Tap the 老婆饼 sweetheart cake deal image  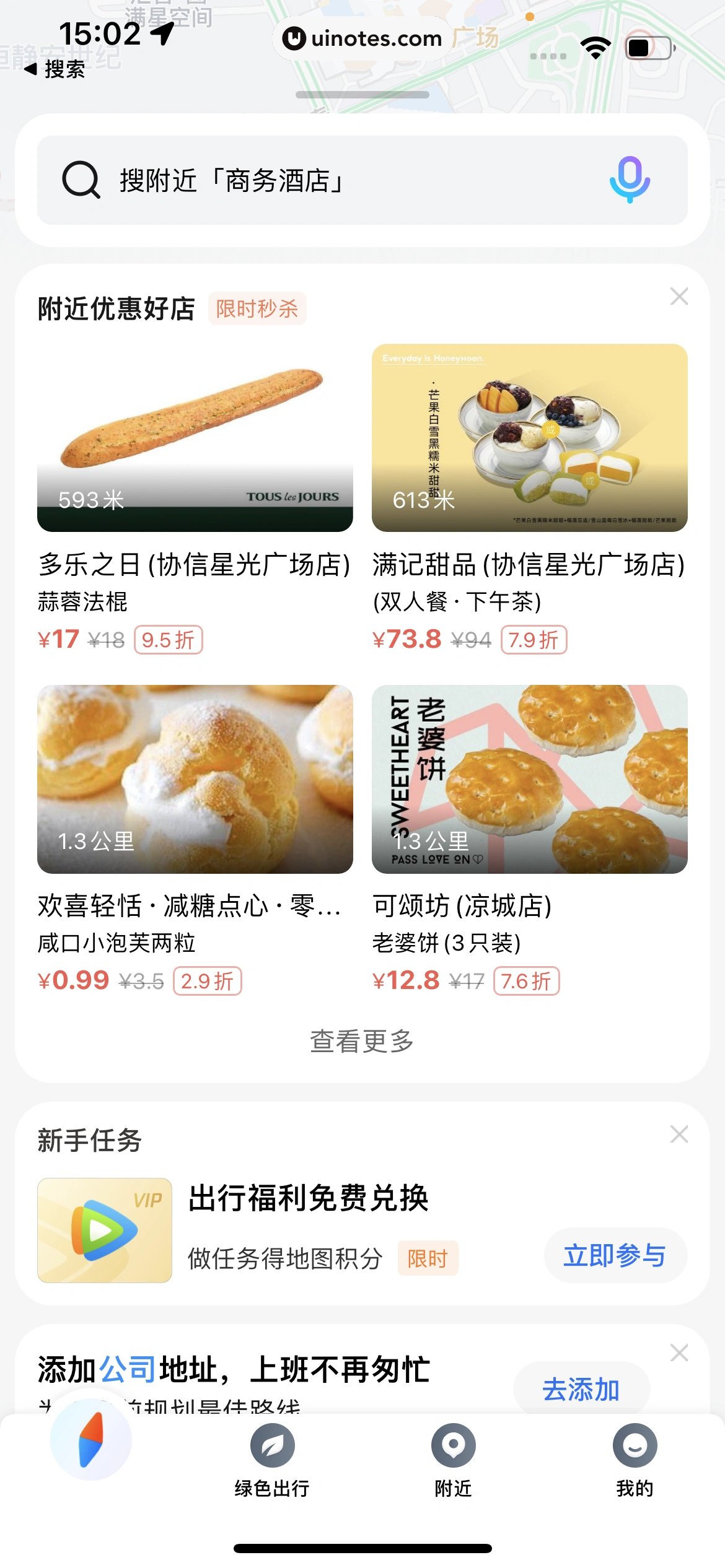coord(530,780)
